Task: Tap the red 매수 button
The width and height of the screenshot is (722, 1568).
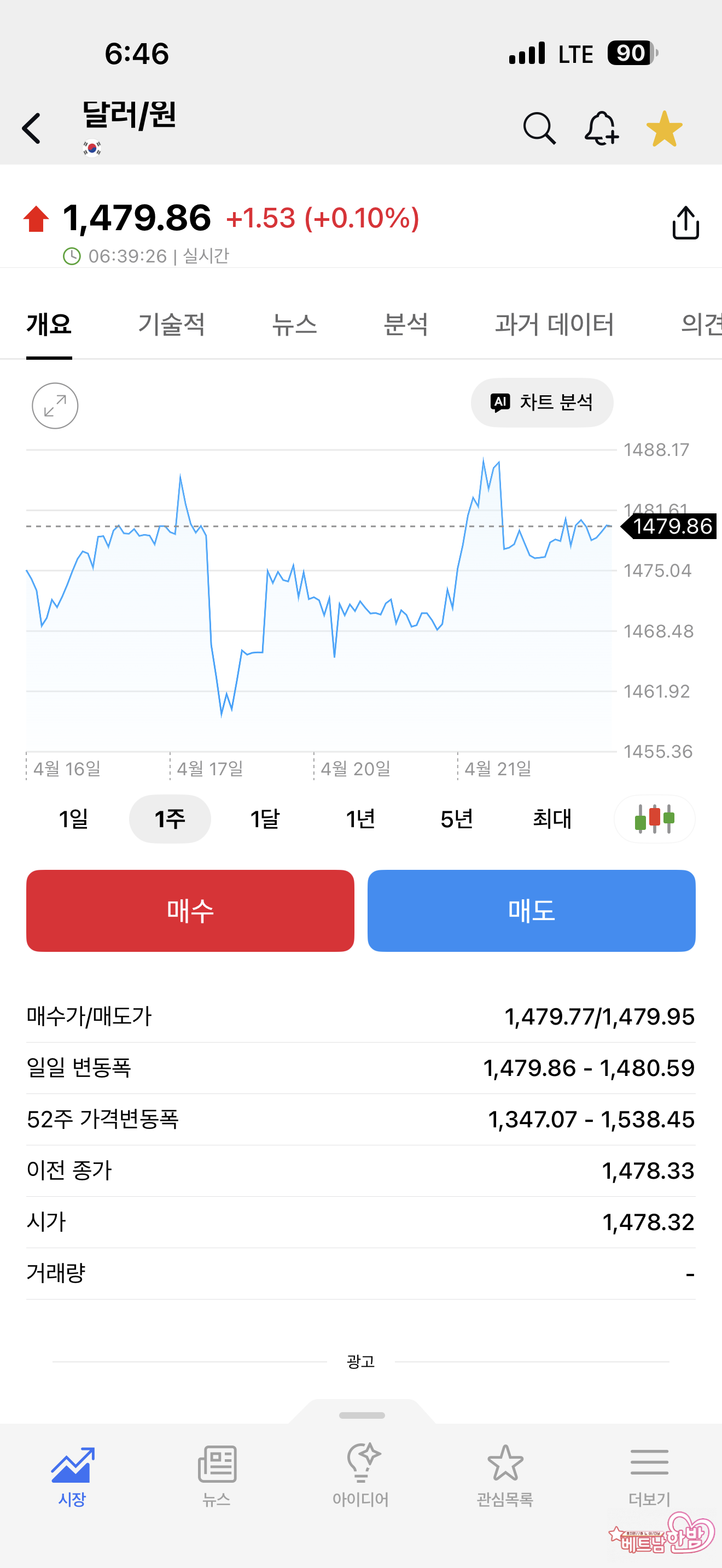Action: click(x=190, y=911)
